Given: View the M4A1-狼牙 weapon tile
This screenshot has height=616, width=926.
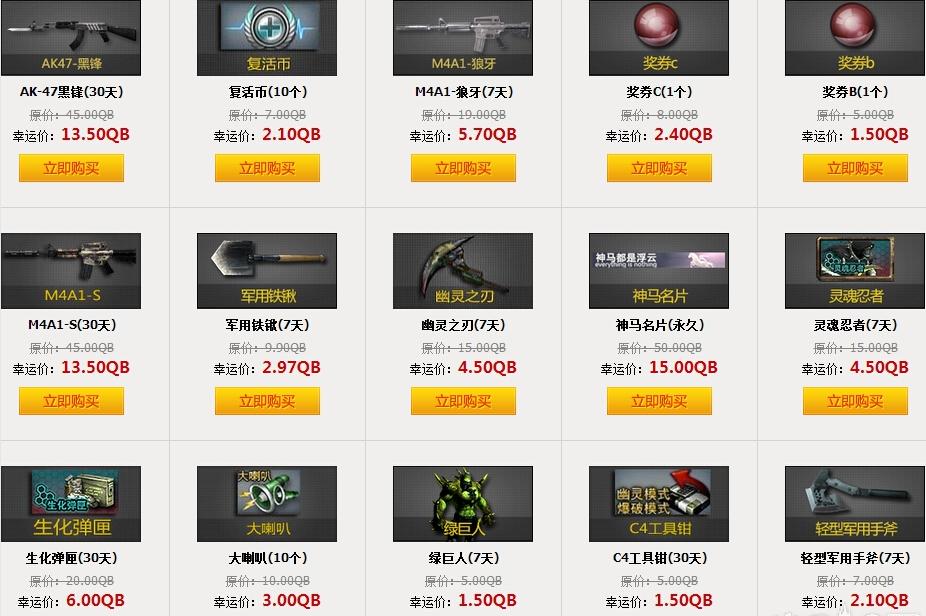Looking at the screenshot, I should click(463, 38).
